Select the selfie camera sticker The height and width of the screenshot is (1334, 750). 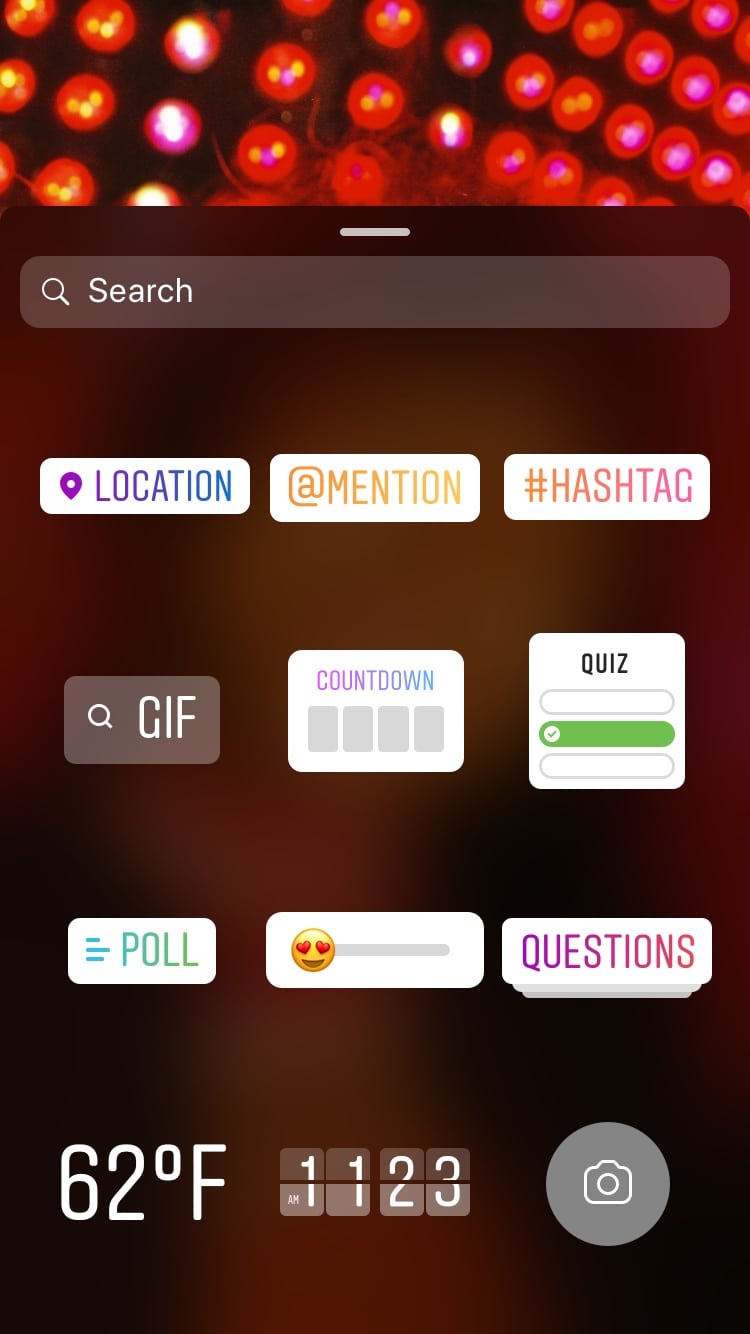607,1183
